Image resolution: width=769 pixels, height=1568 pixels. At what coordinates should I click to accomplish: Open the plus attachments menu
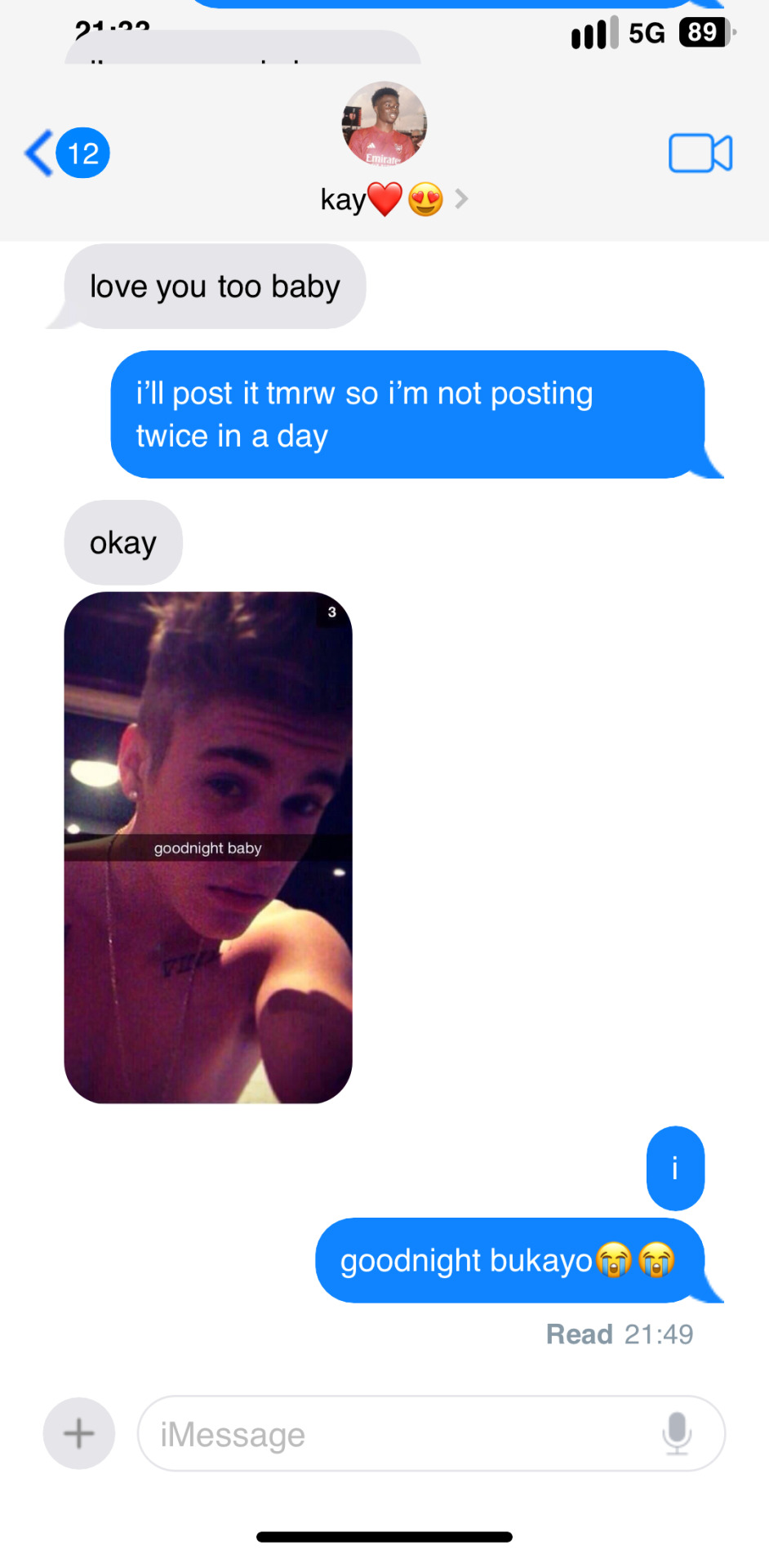coord(79,1434)
